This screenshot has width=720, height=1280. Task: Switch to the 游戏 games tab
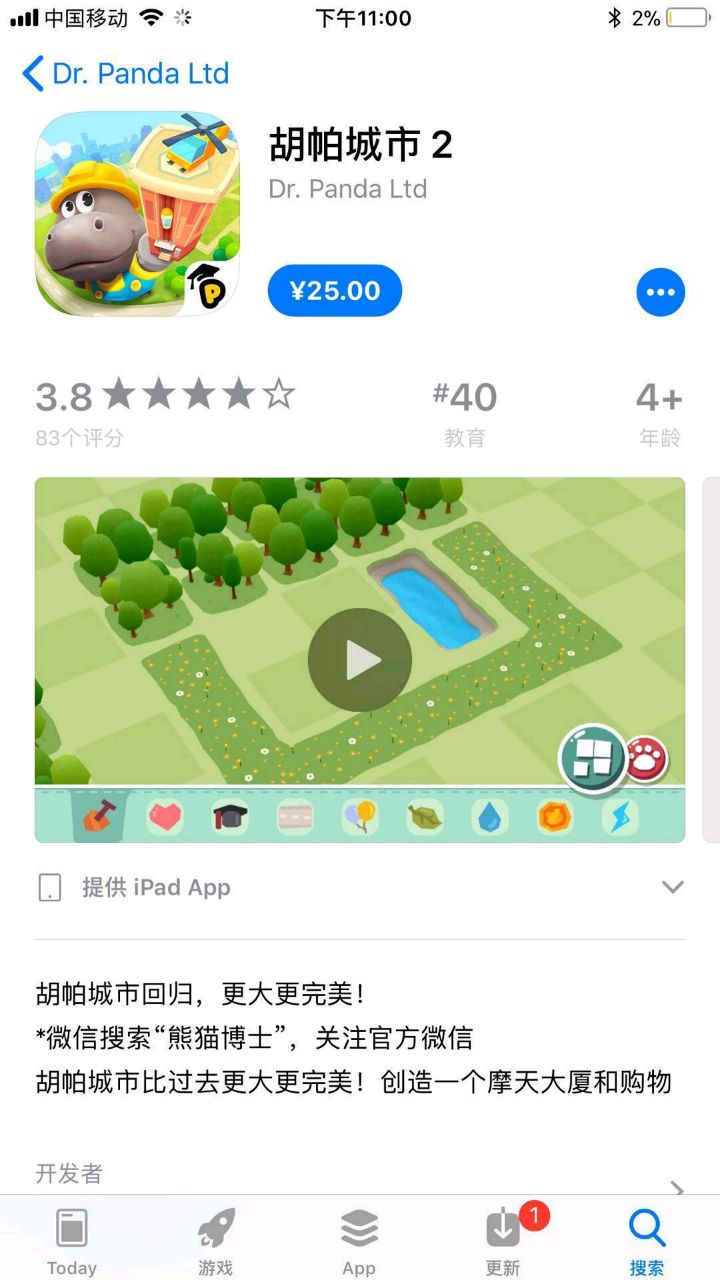[x=216, y=1240]
